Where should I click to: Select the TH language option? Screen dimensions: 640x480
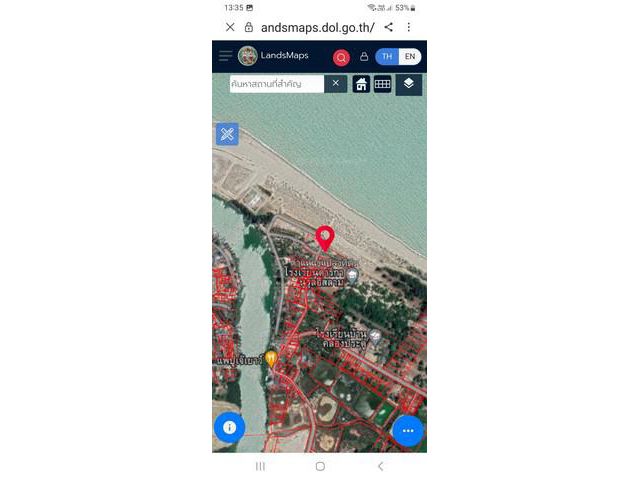click(x=387, y=57)
